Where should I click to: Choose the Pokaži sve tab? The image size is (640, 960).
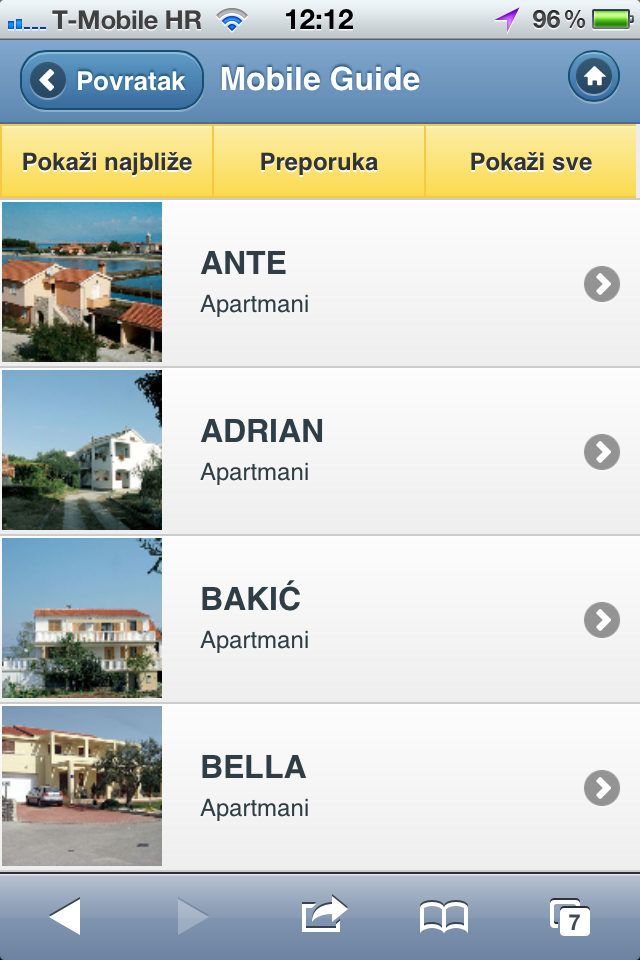coord(531,162)
